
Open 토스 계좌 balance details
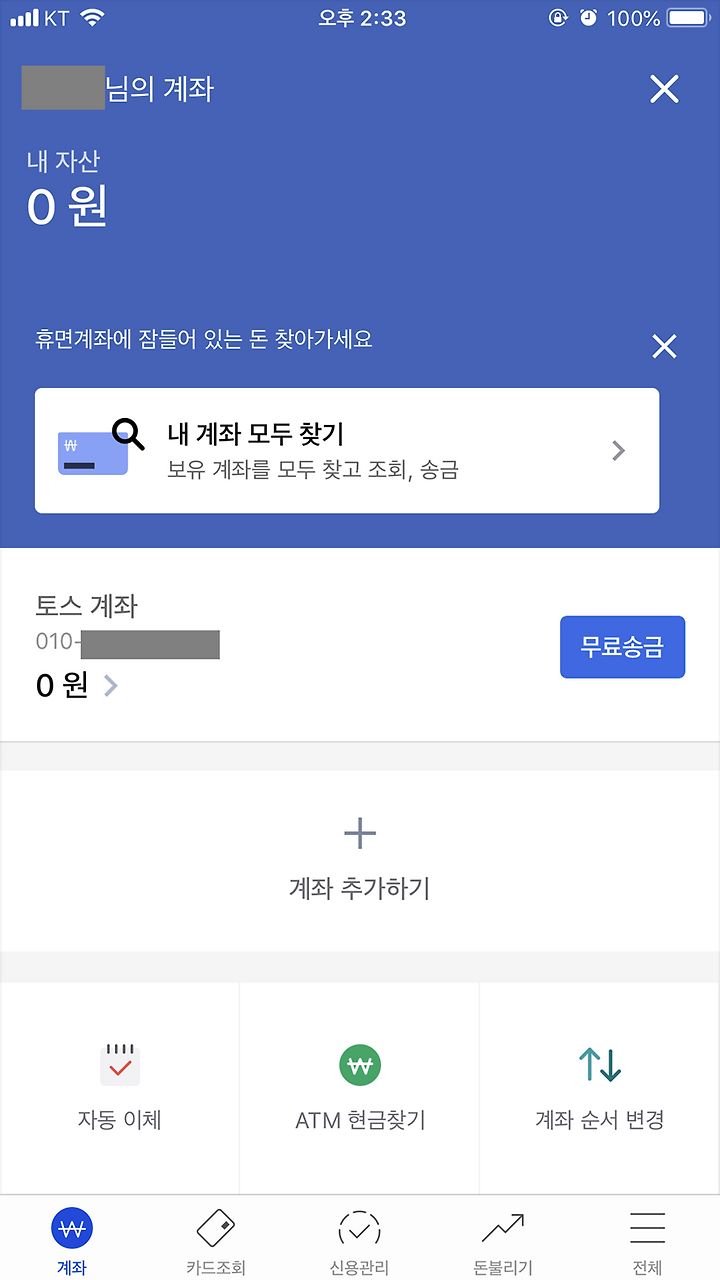pyautogui.click(x=77, y=685)
